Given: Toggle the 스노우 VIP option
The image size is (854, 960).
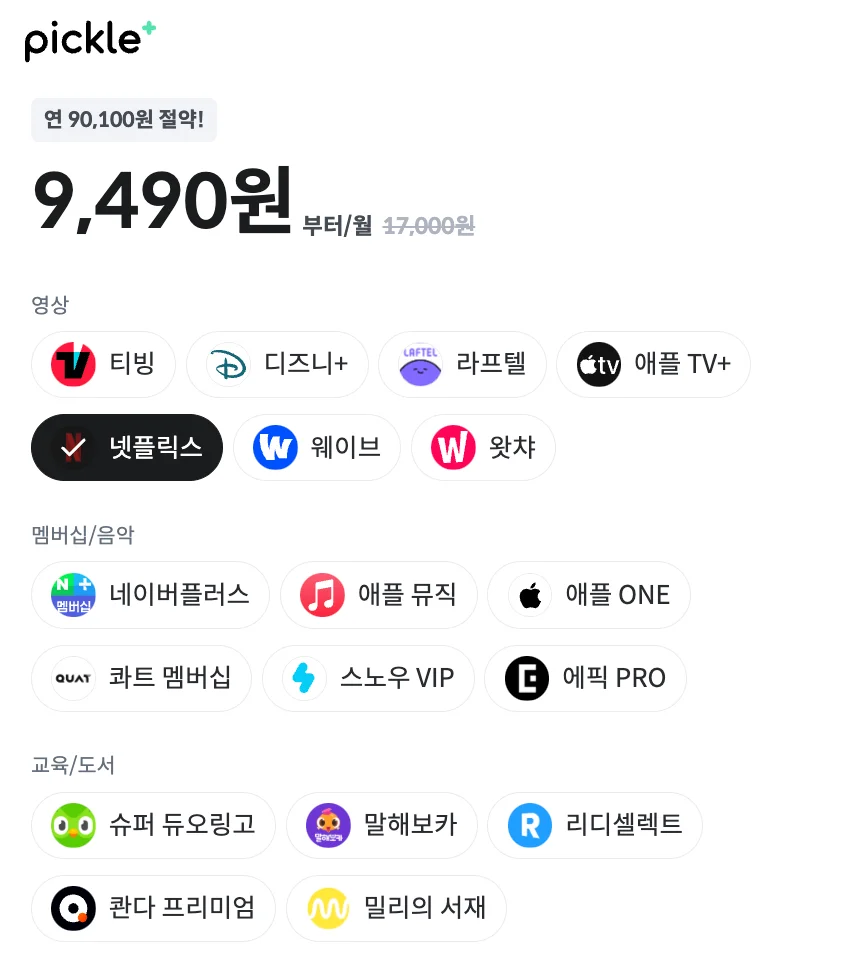Looking at the screenshot, I should pyautogui.click(x=368, y=678).
